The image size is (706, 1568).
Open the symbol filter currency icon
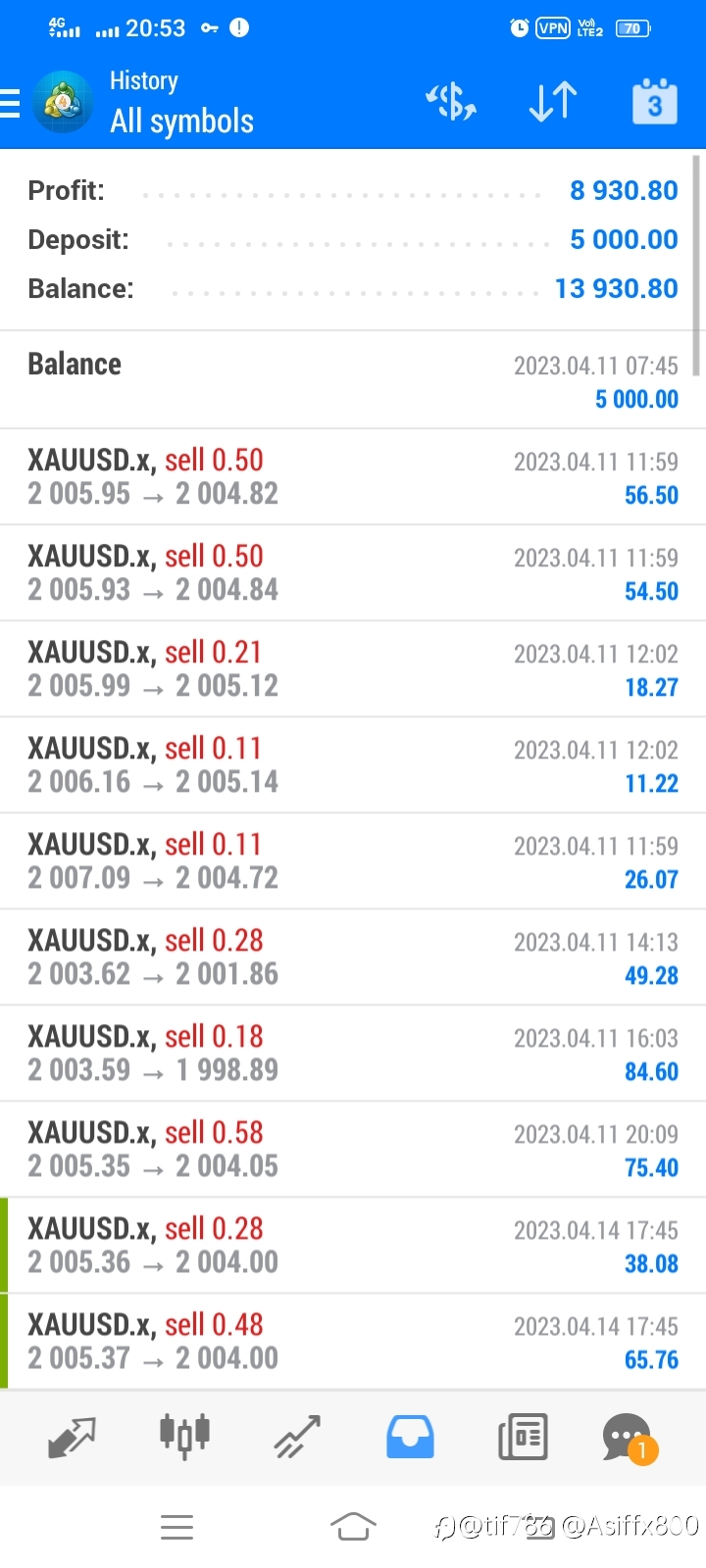point(450,102)
